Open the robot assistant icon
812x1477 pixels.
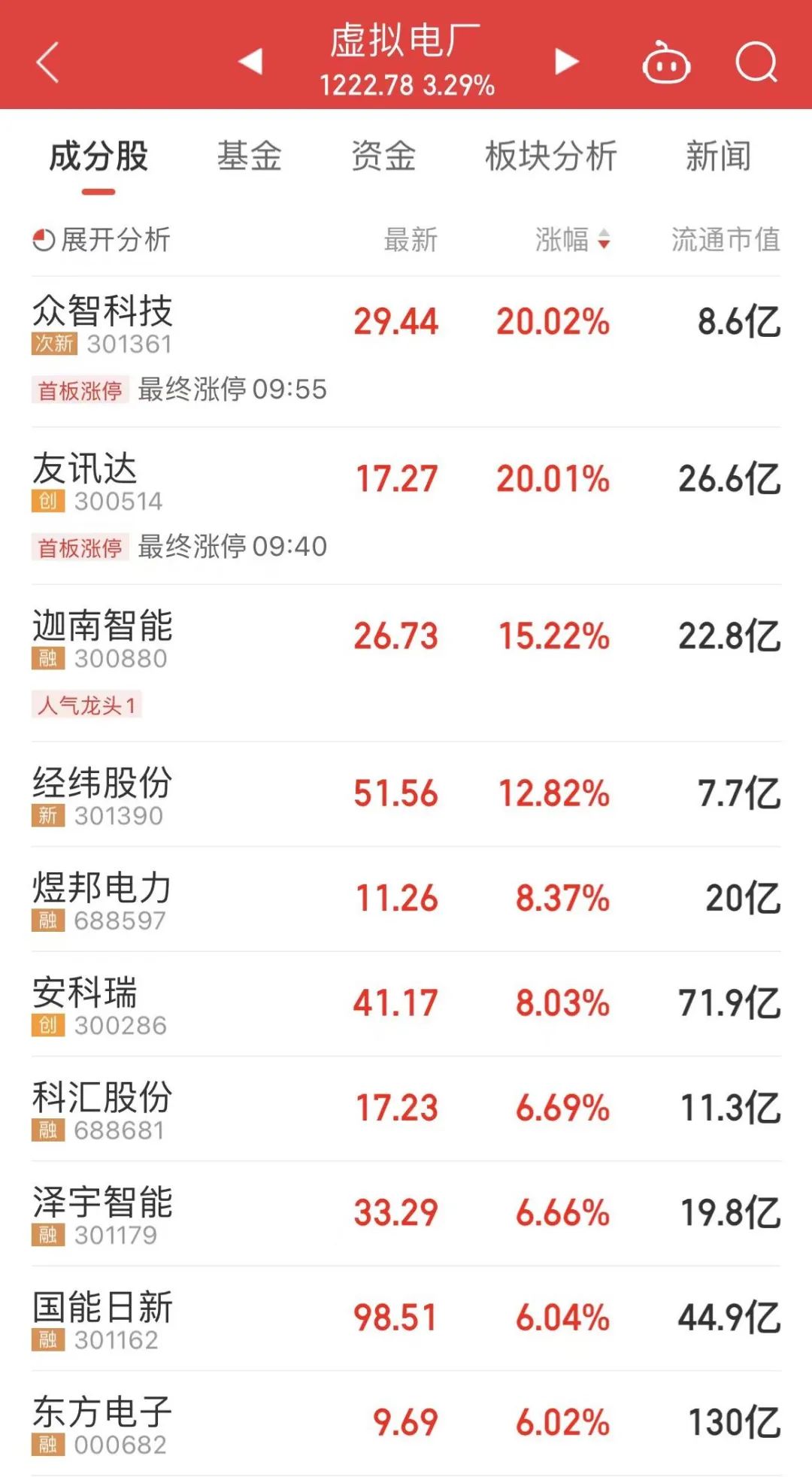tap(666, 63)
